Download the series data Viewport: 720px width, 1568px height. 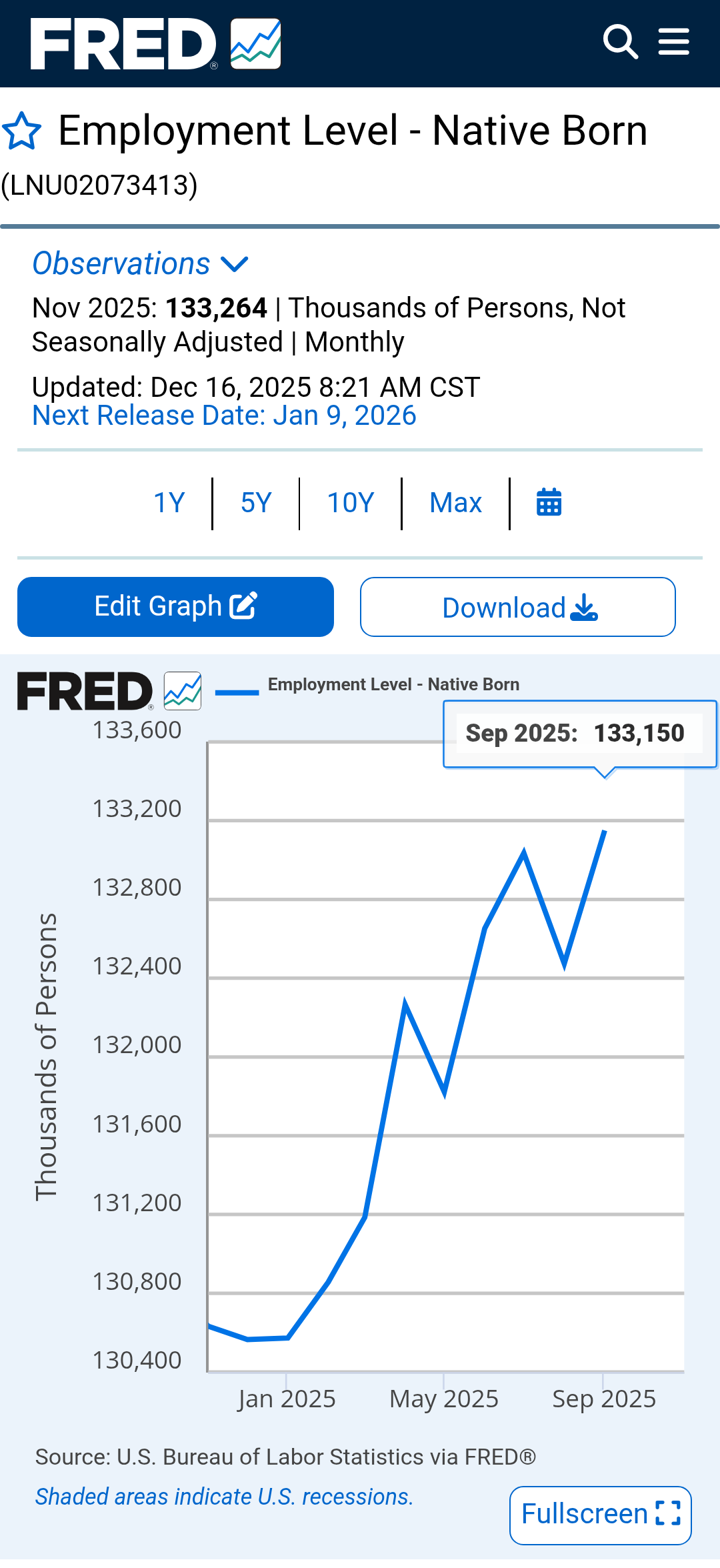coord(518,607)
